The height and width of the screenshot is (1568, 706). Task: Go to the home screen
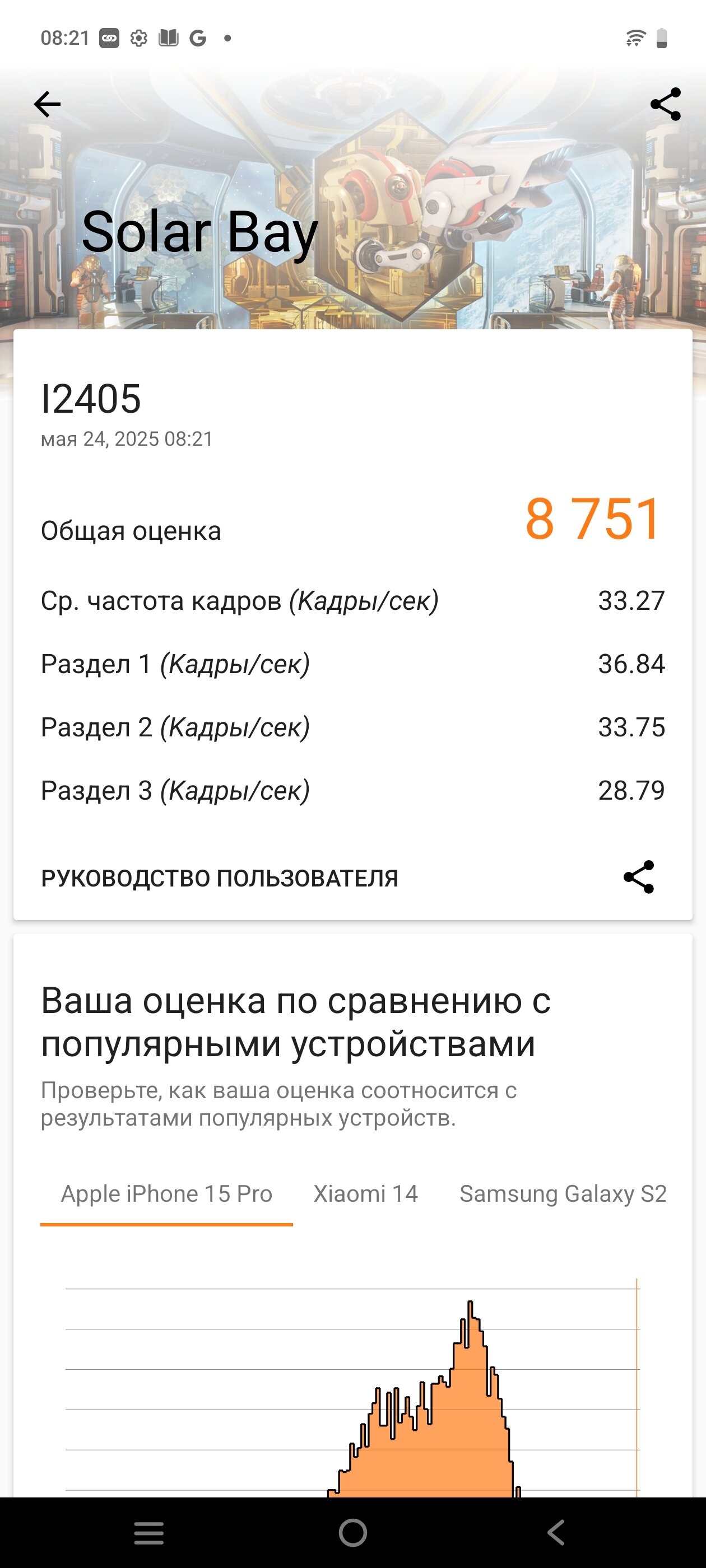(x=354, y=1533)
